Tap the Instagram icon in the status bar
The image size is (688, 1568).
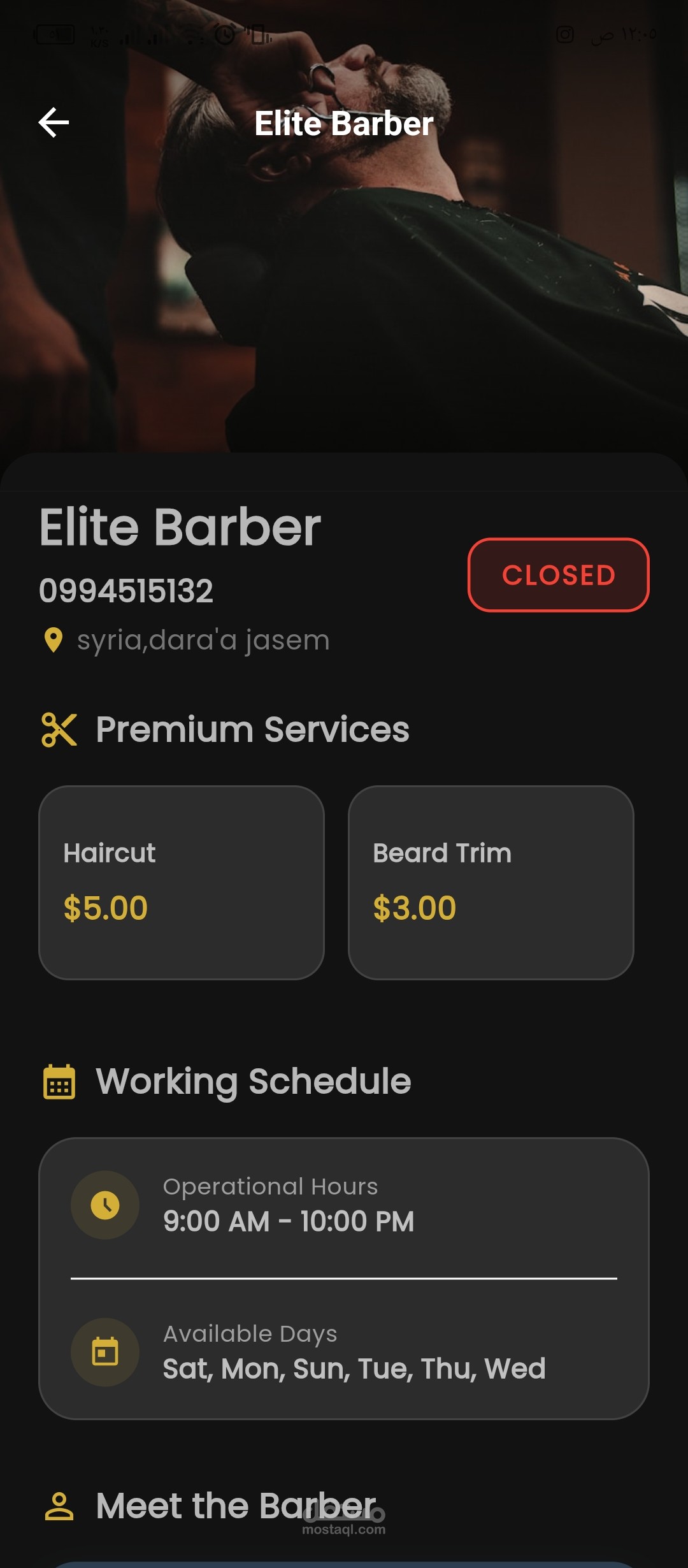pos(566,35)
